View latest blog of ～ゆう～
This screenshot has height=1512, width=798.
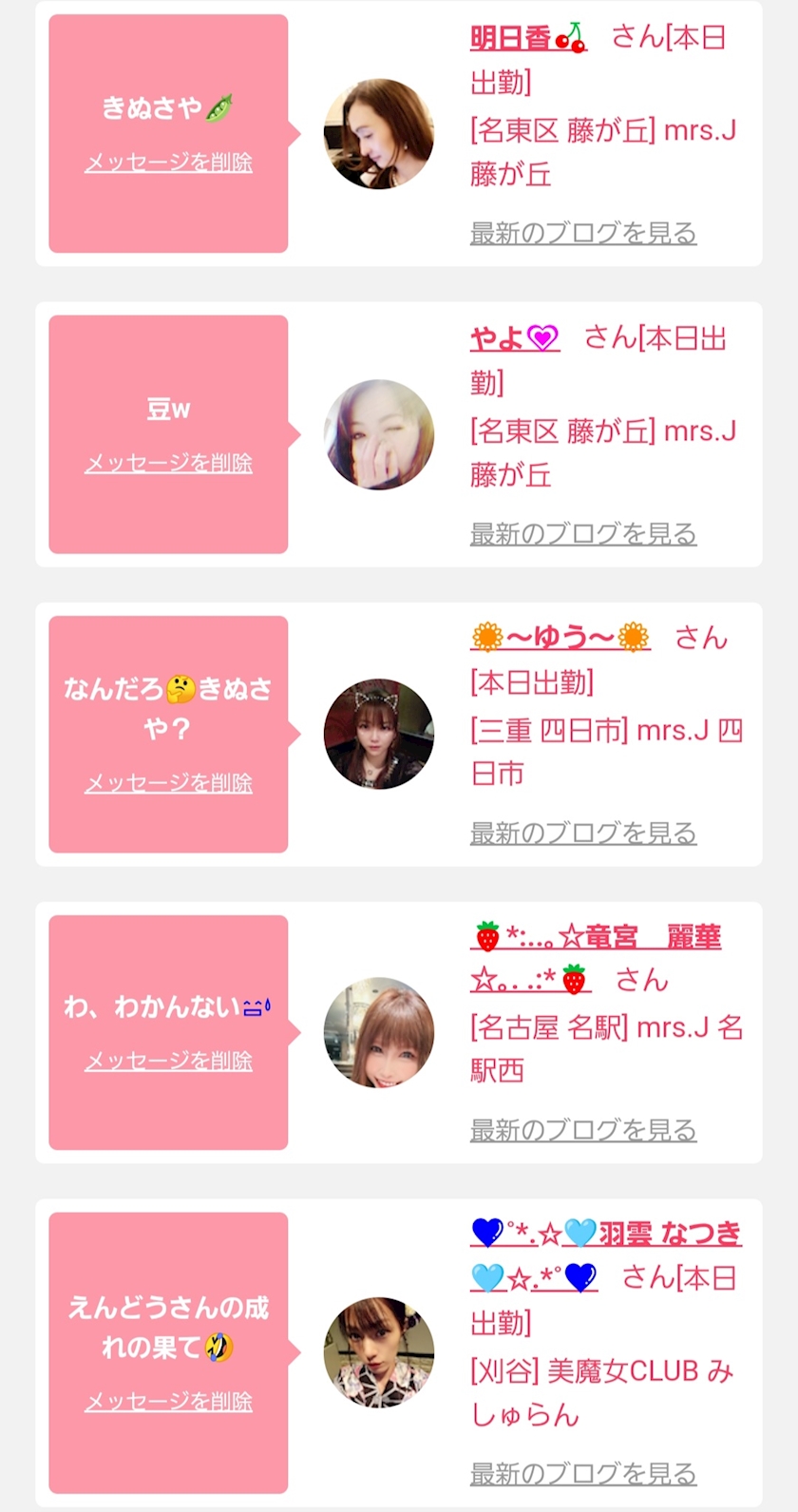pyautogui.click(x=583, y=833)
